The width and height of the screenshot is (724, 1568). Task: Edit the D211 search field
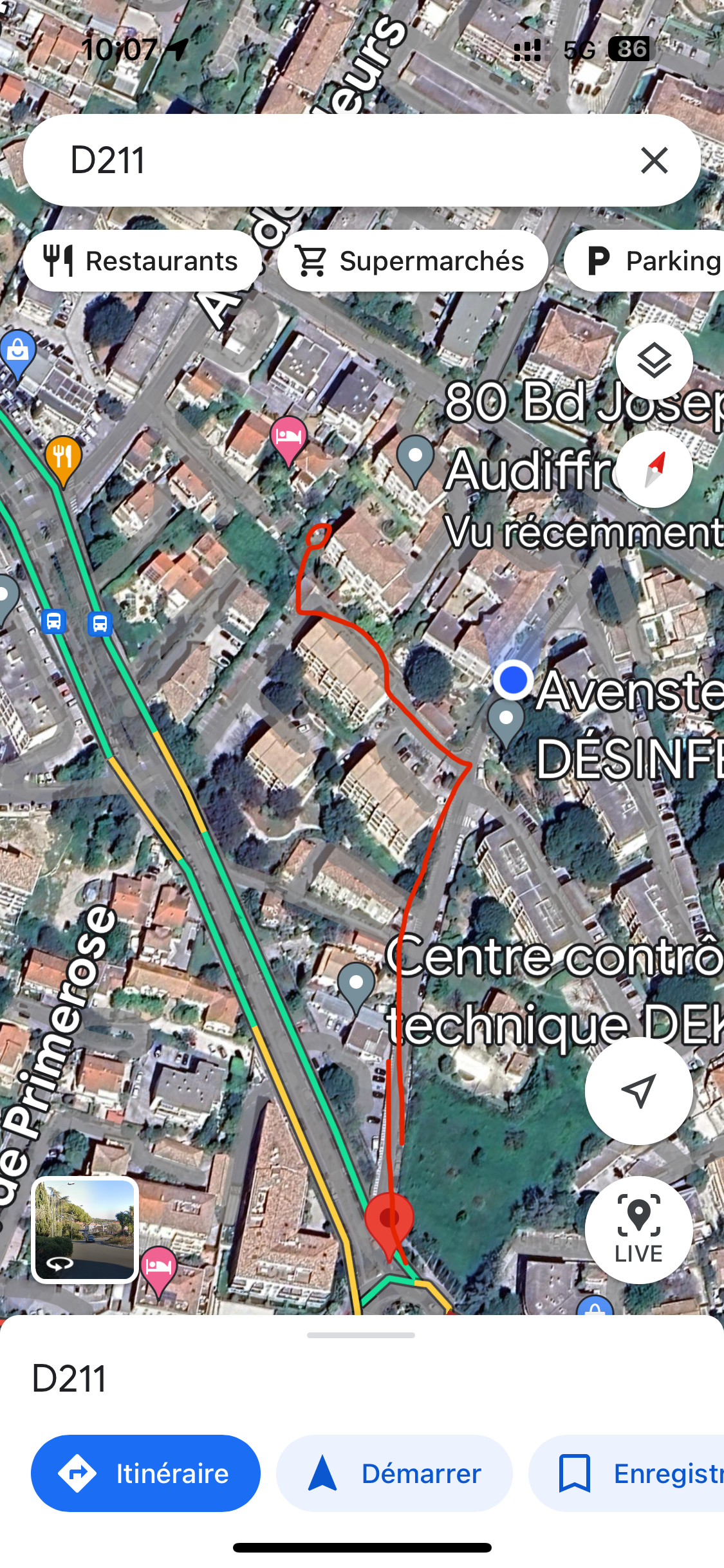click(x=322, y=160)
